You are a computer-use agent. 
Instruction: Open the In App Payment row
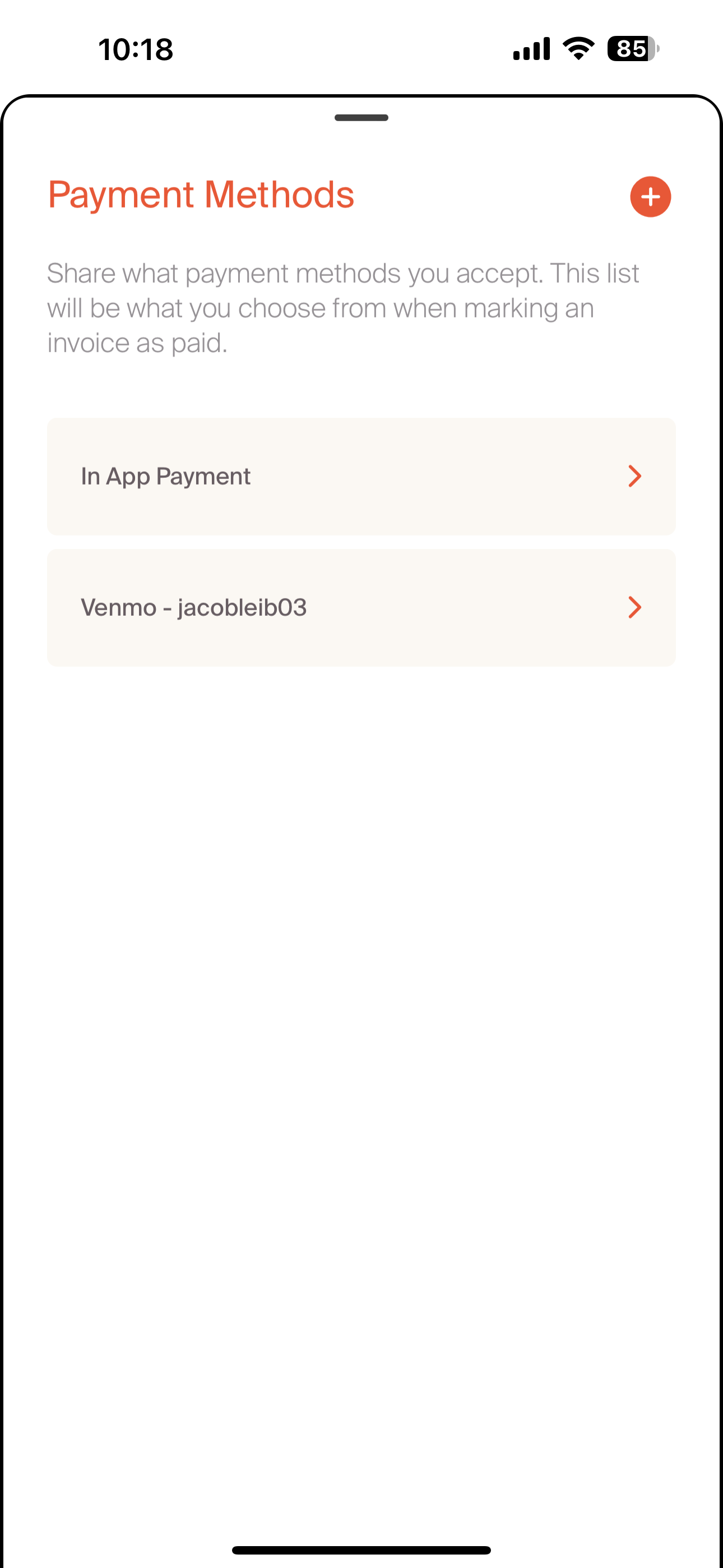pos(361,476)
